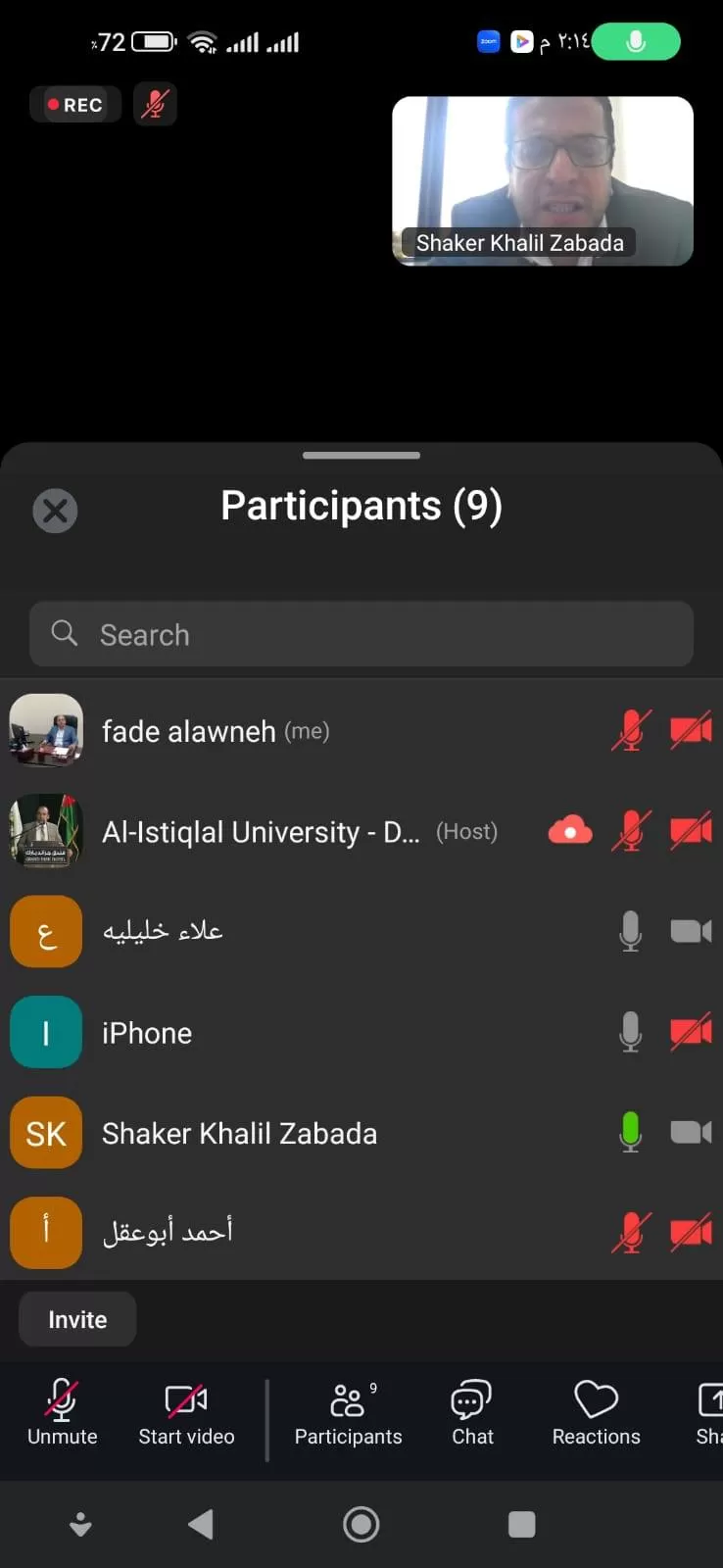The image size is (723, 1568).
Task: Open the meeting Chat
Action: point(472,1412)
